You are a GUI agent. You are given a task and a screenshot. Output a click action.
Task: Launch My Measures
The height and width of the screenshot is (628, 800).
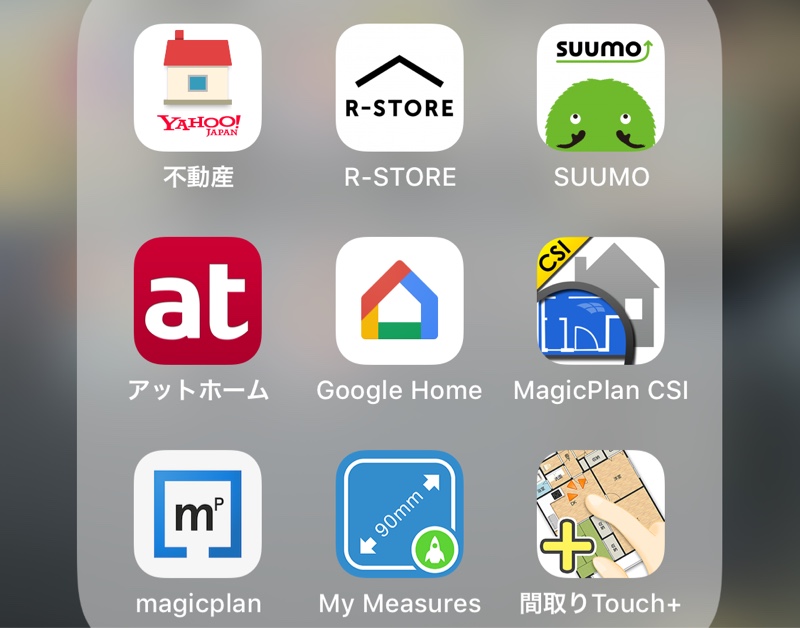pyautogui.click(x=399, y=514)
